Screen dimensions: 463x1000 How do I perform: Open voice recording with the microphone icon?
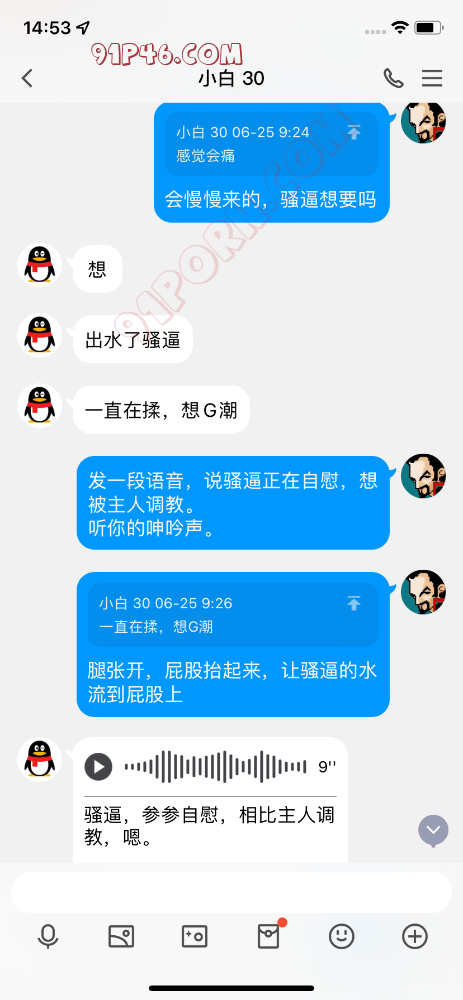coord(48,936)
